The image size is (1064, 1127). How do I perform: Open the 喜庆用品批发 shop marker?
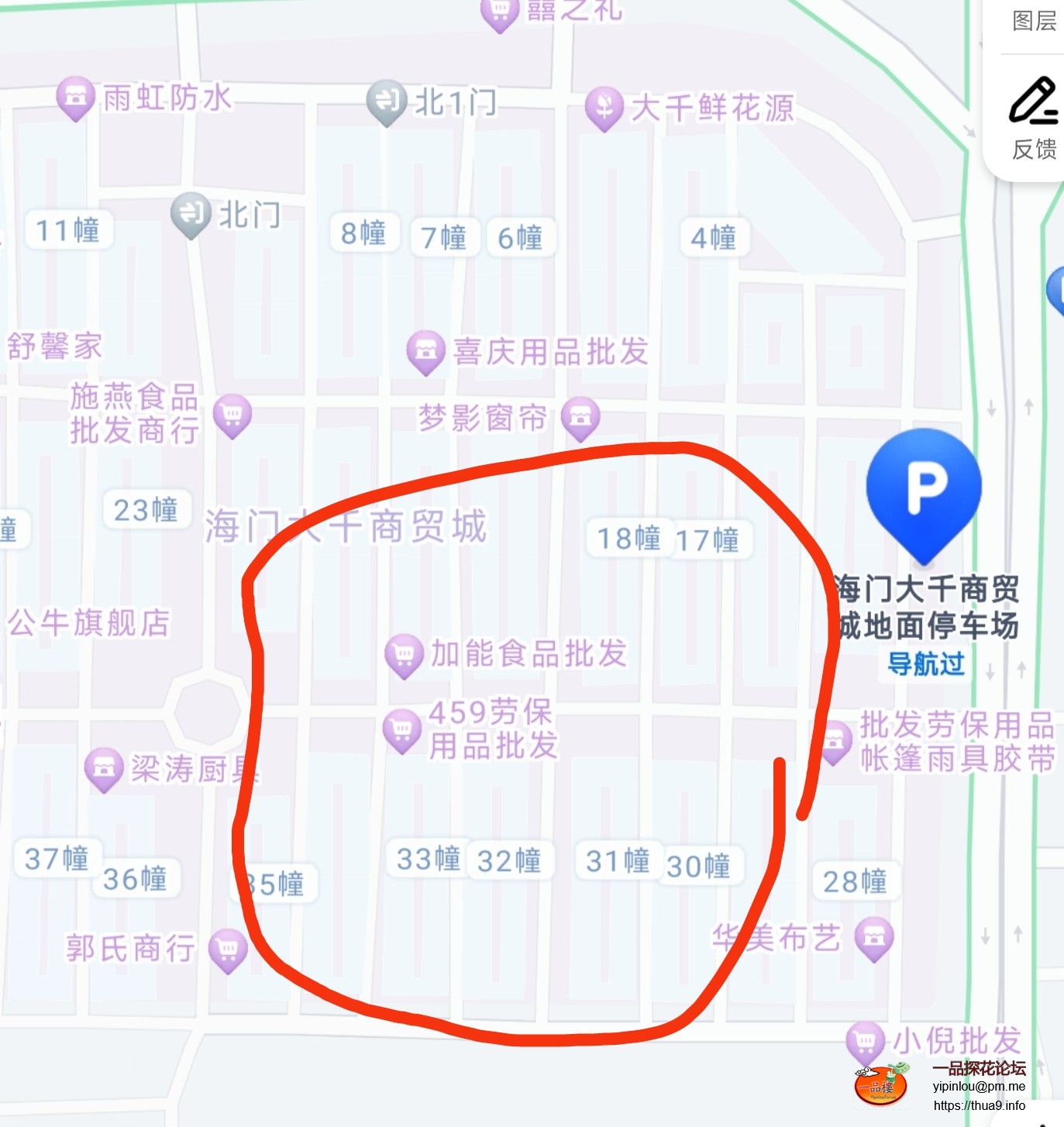click(425, 351)
